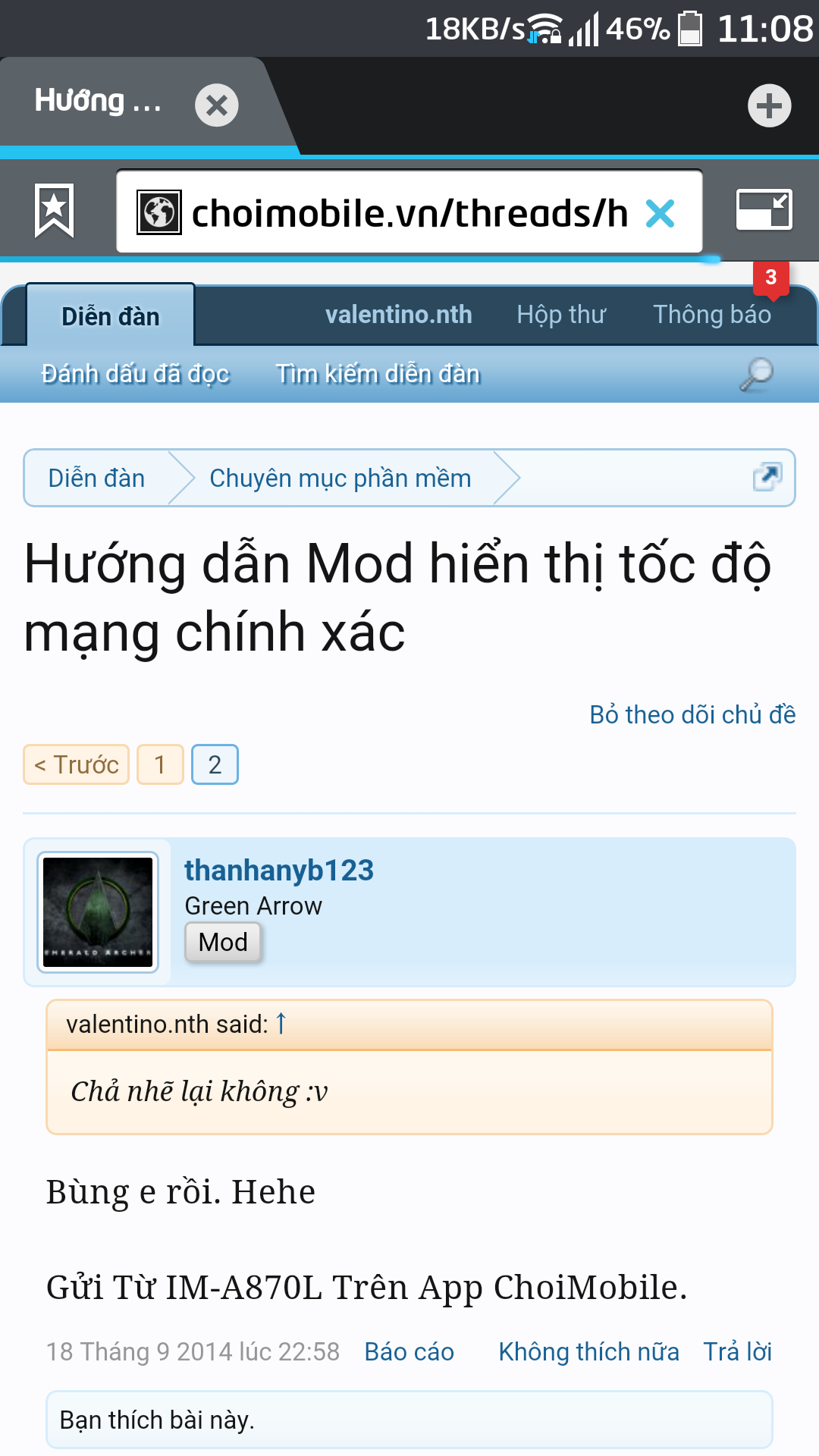The width and height of the screenshot is (819, 1456).
Task: Clear the URL with the X
Action: coord(660,213)
